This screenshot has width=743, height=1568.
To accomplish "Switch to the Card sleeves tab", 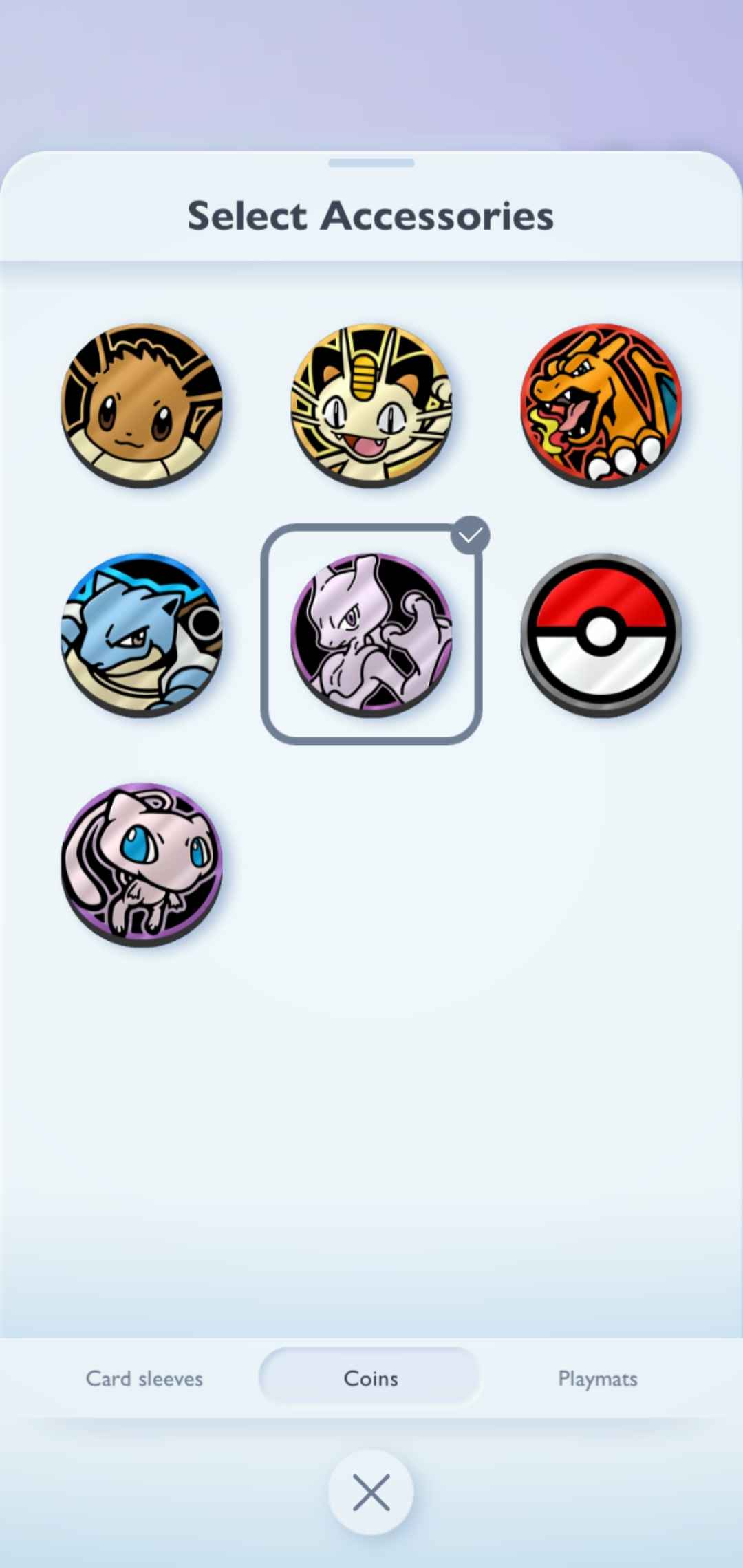I will [144, 1379].
